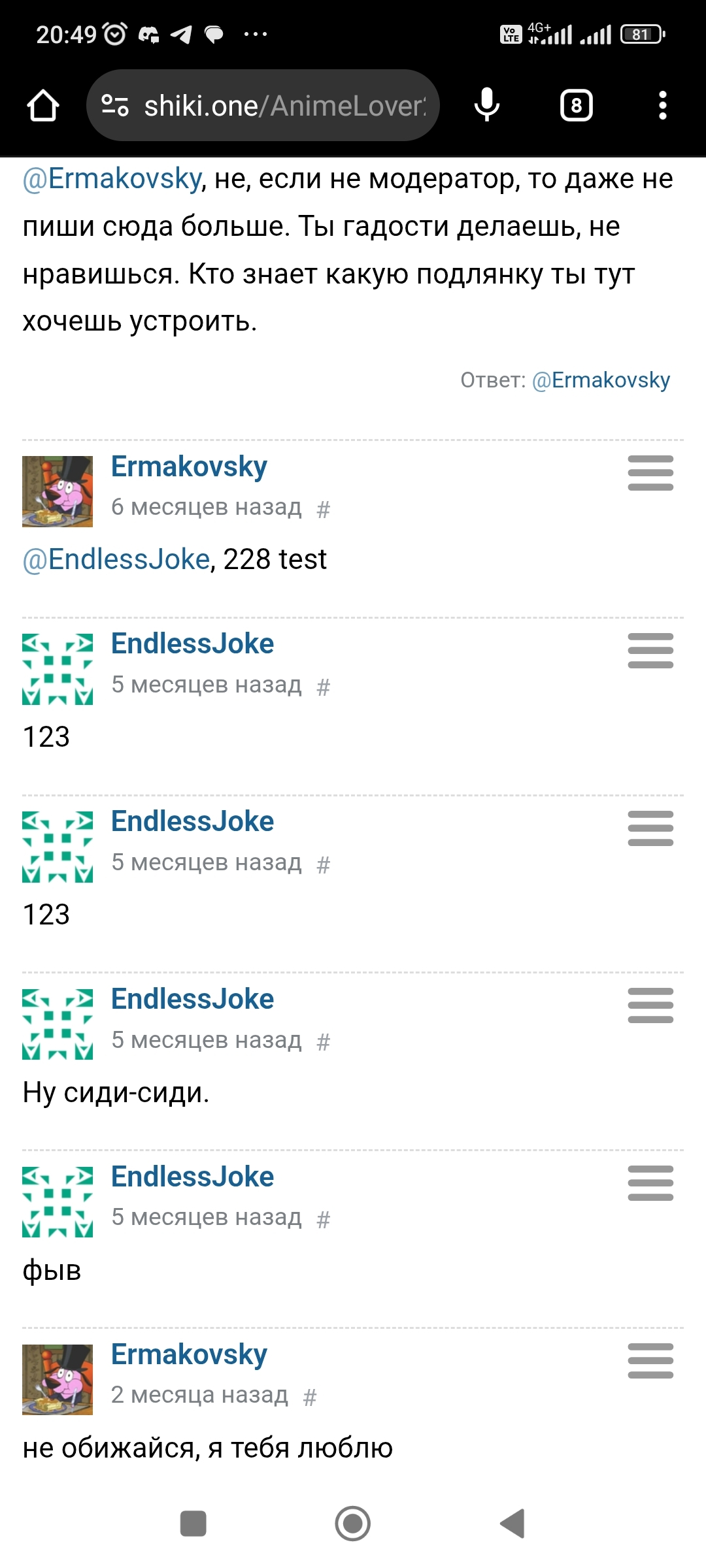This screenshot has width=706, height=1568.
Task: Open the menu on the Ну сиди-сиди comment
Action: (650, 1005)
